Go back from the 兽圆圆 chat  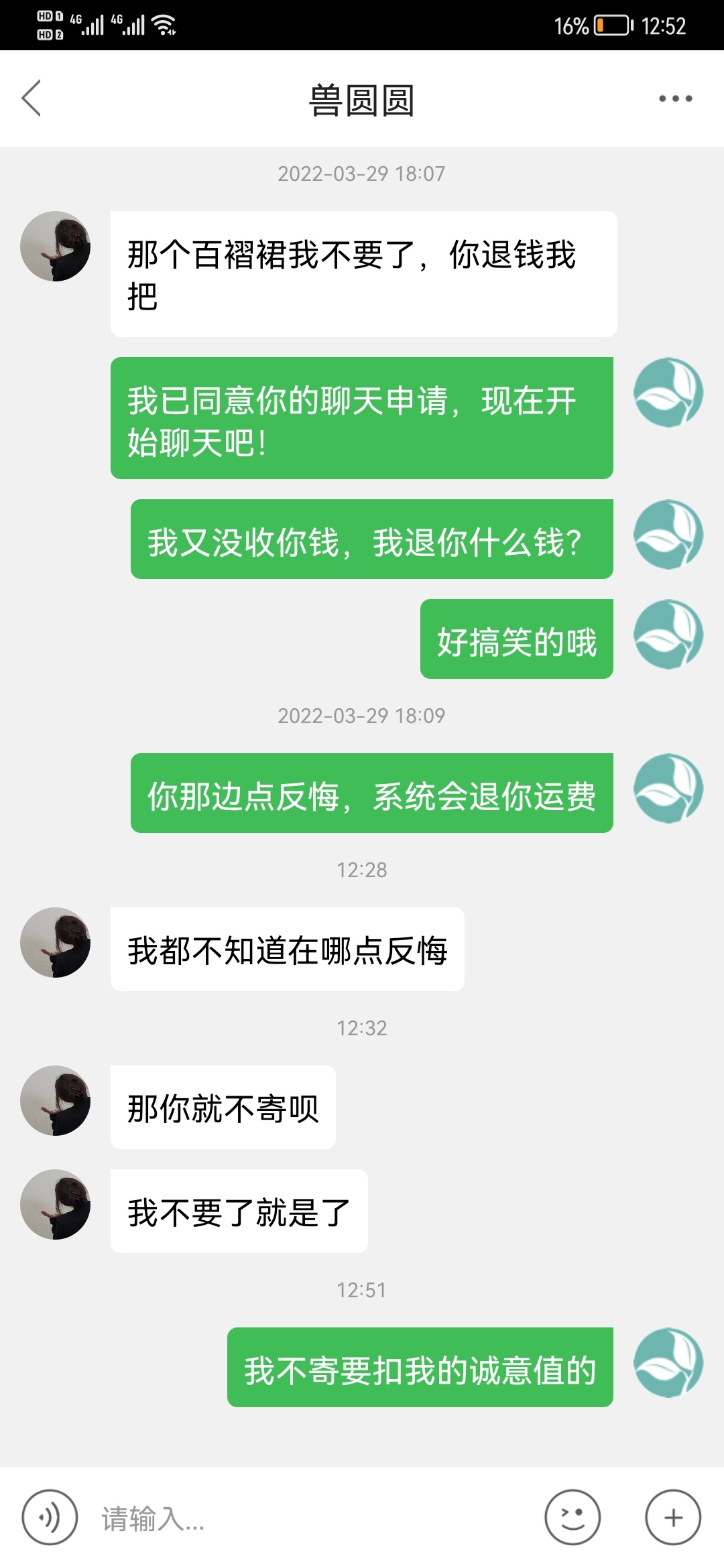click(x=32, y=99)
